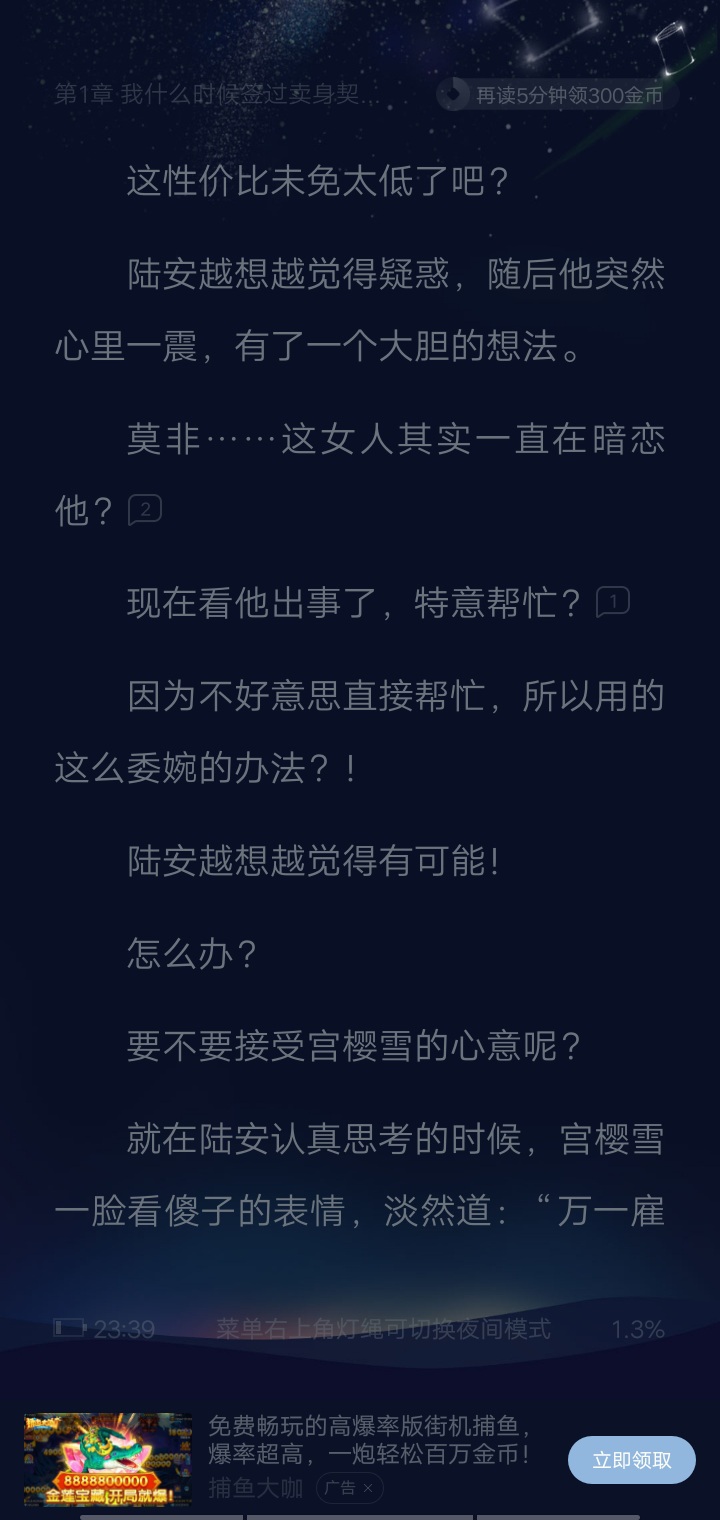Tap 立即领取 on the ad banner
The height and width of the screenshot is (1520, 720).
(632, 1460)
